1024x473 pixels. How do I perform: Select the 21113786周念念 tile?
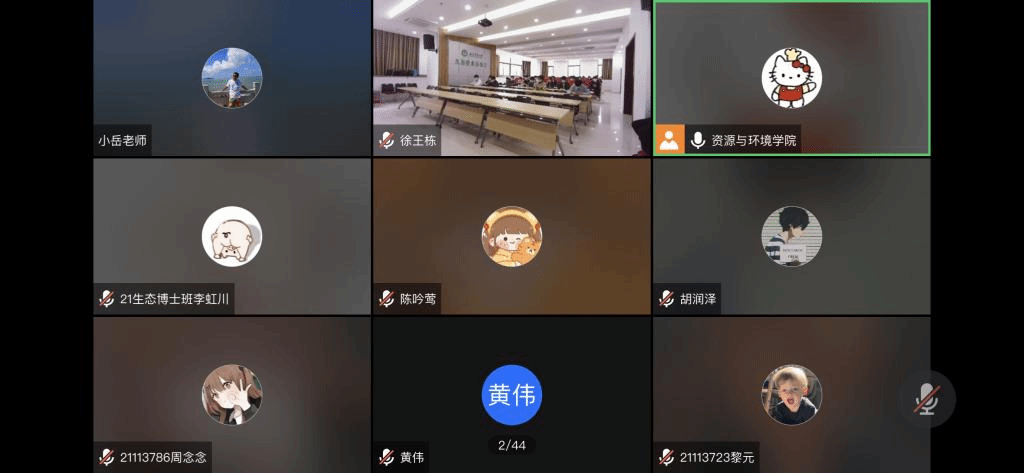coord(232,394)
